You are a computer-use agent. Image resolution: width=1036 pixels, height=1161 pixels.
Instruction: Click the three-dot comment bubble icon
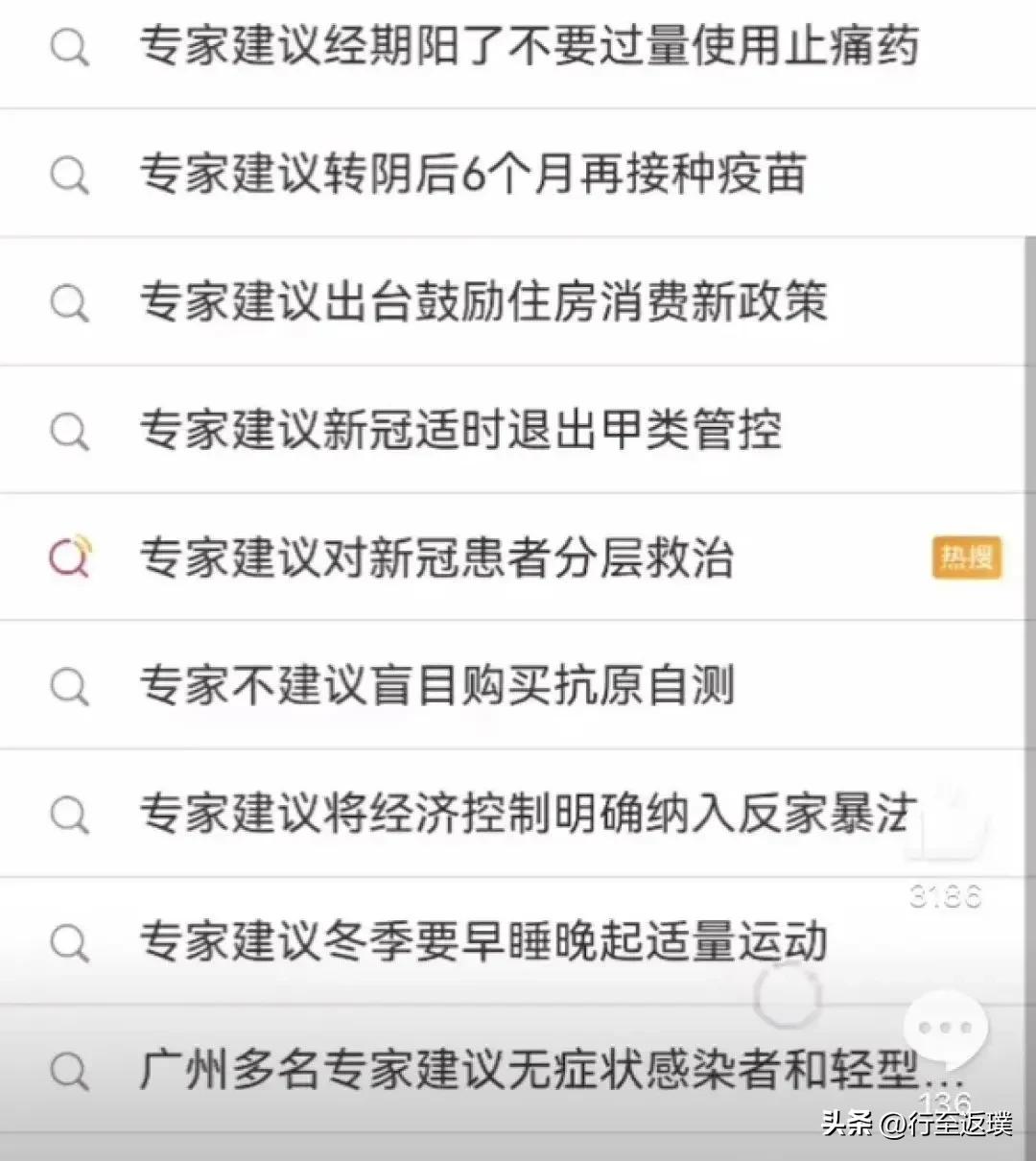(945, 1027)
